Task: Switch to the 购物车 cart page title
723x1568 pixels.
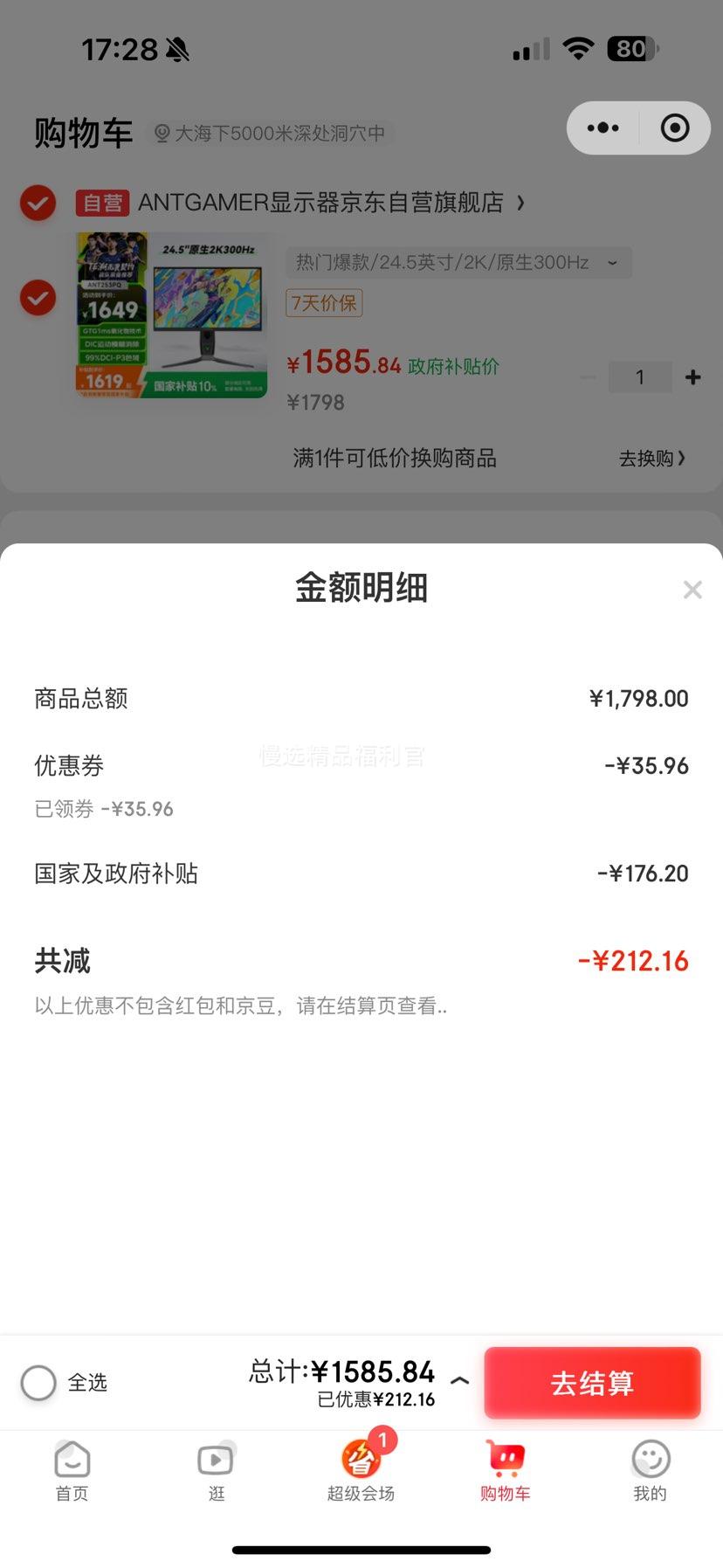Action: (83, 133)
